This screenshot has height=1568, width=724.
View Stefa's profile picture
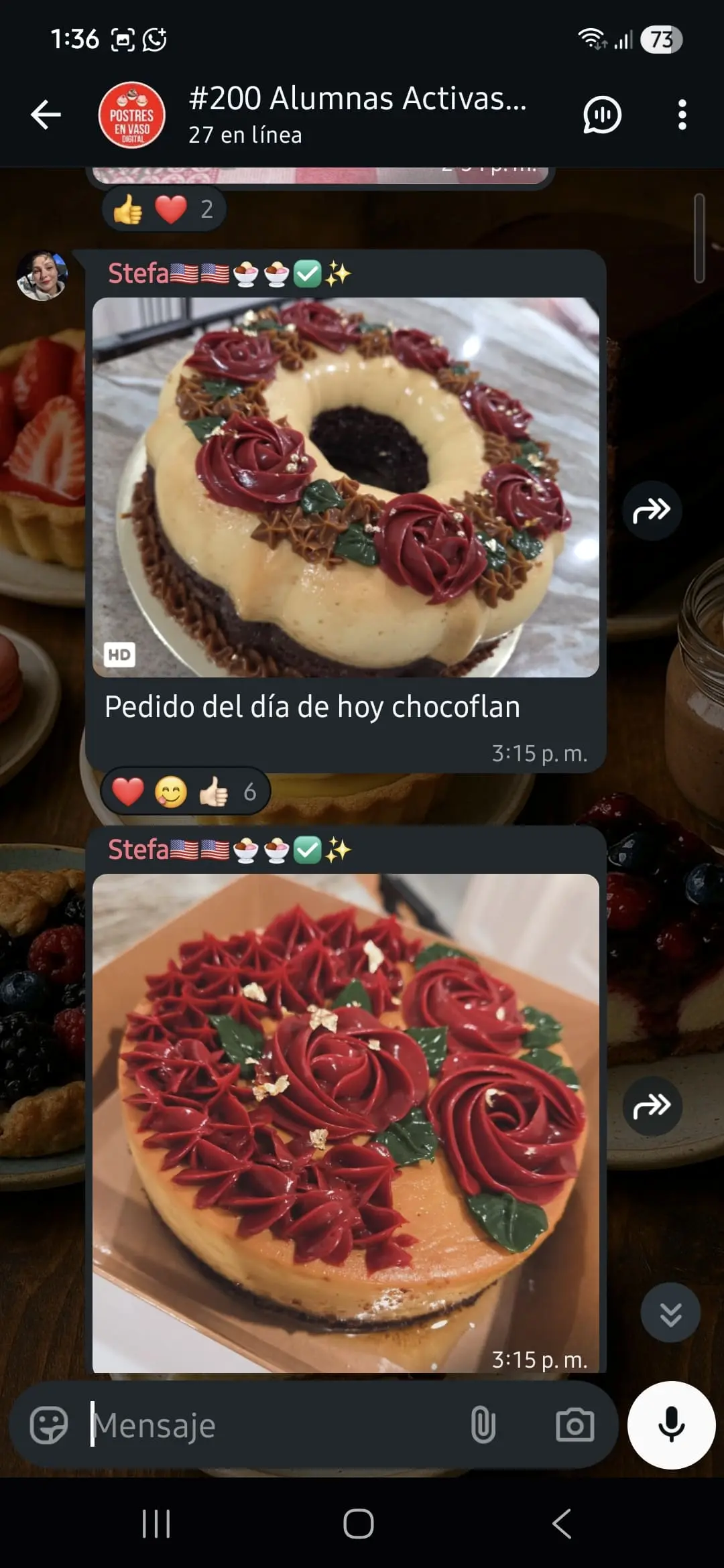pyautogui.click(x=42, y=275)
